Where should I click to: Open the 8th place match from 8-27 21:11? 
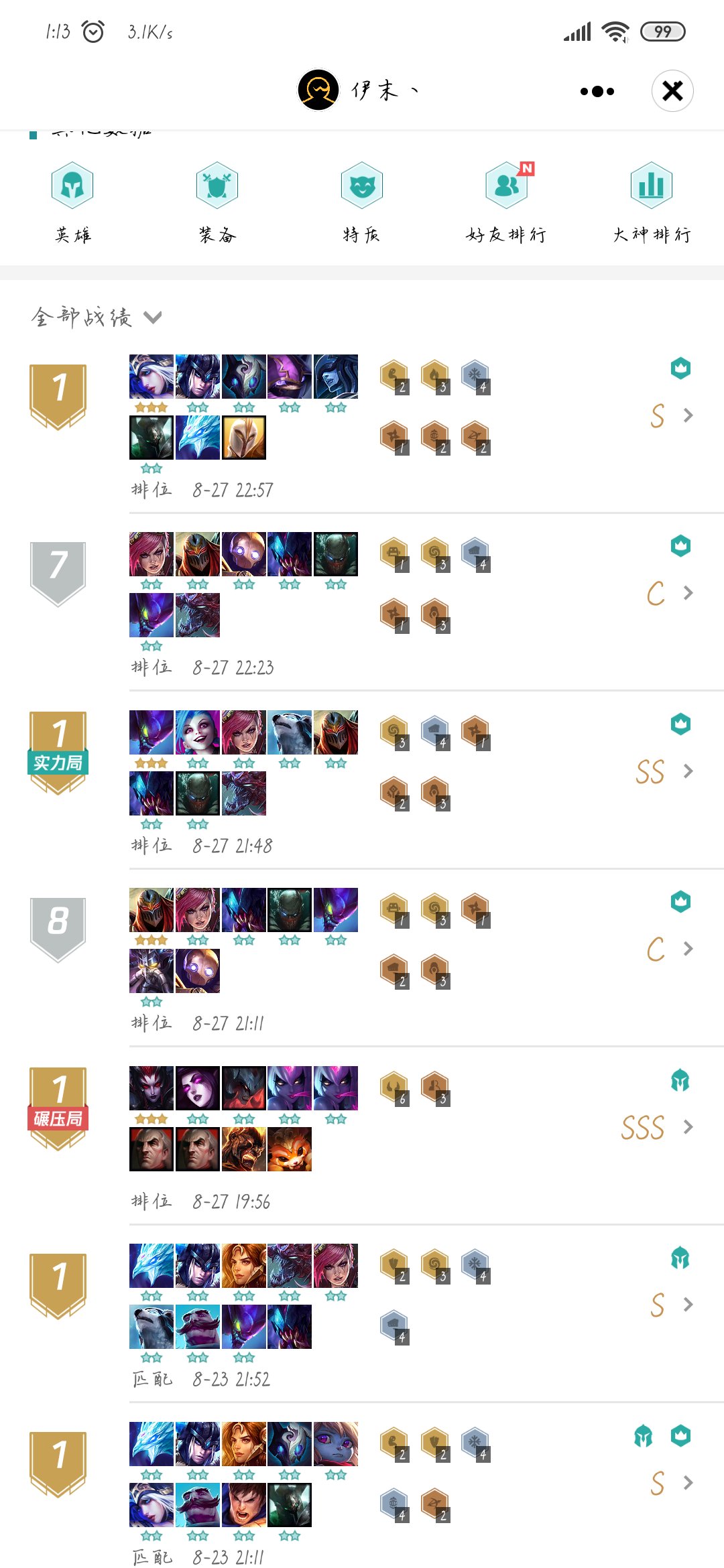(x=670, y=949)
